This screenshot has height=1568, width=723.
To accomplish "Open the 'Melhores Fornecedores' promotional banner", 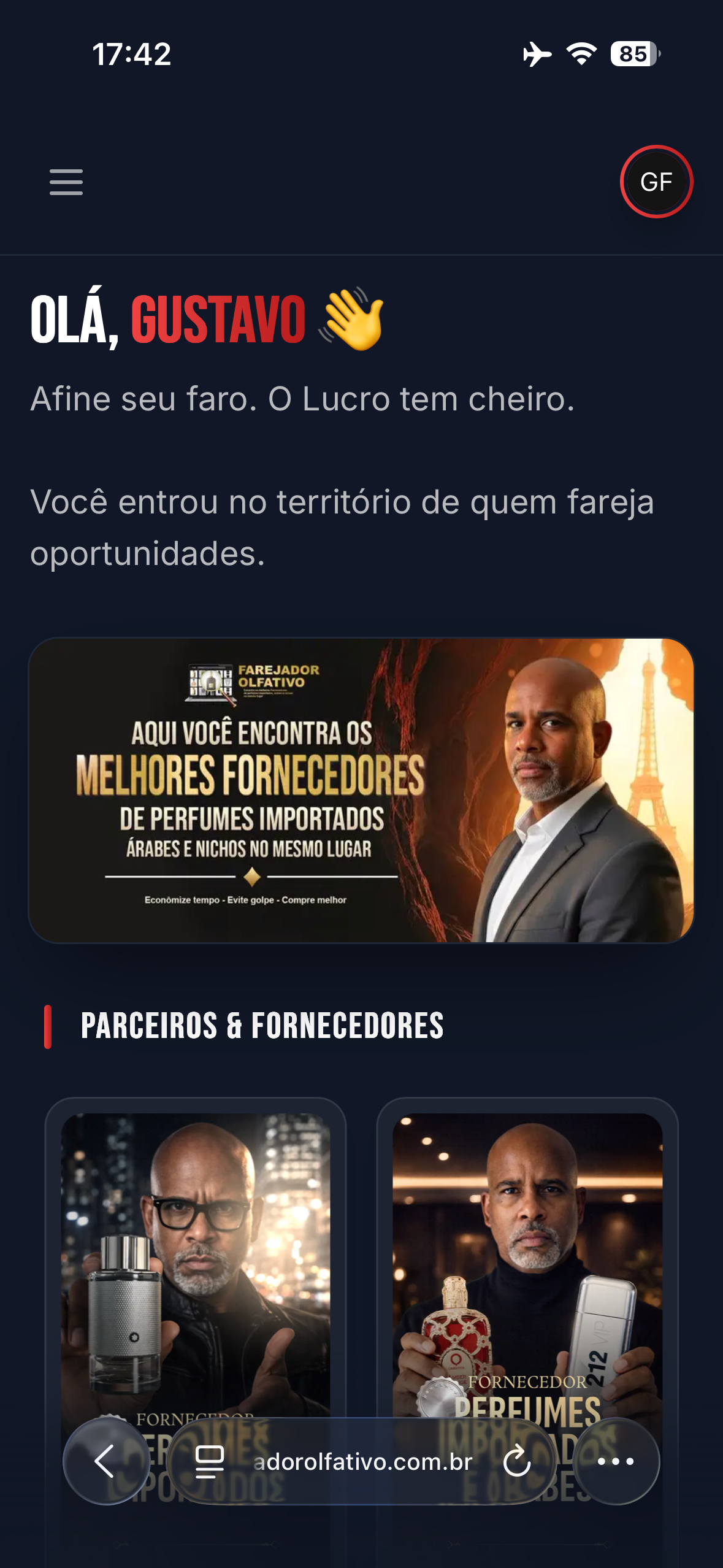I will point(361,788).
